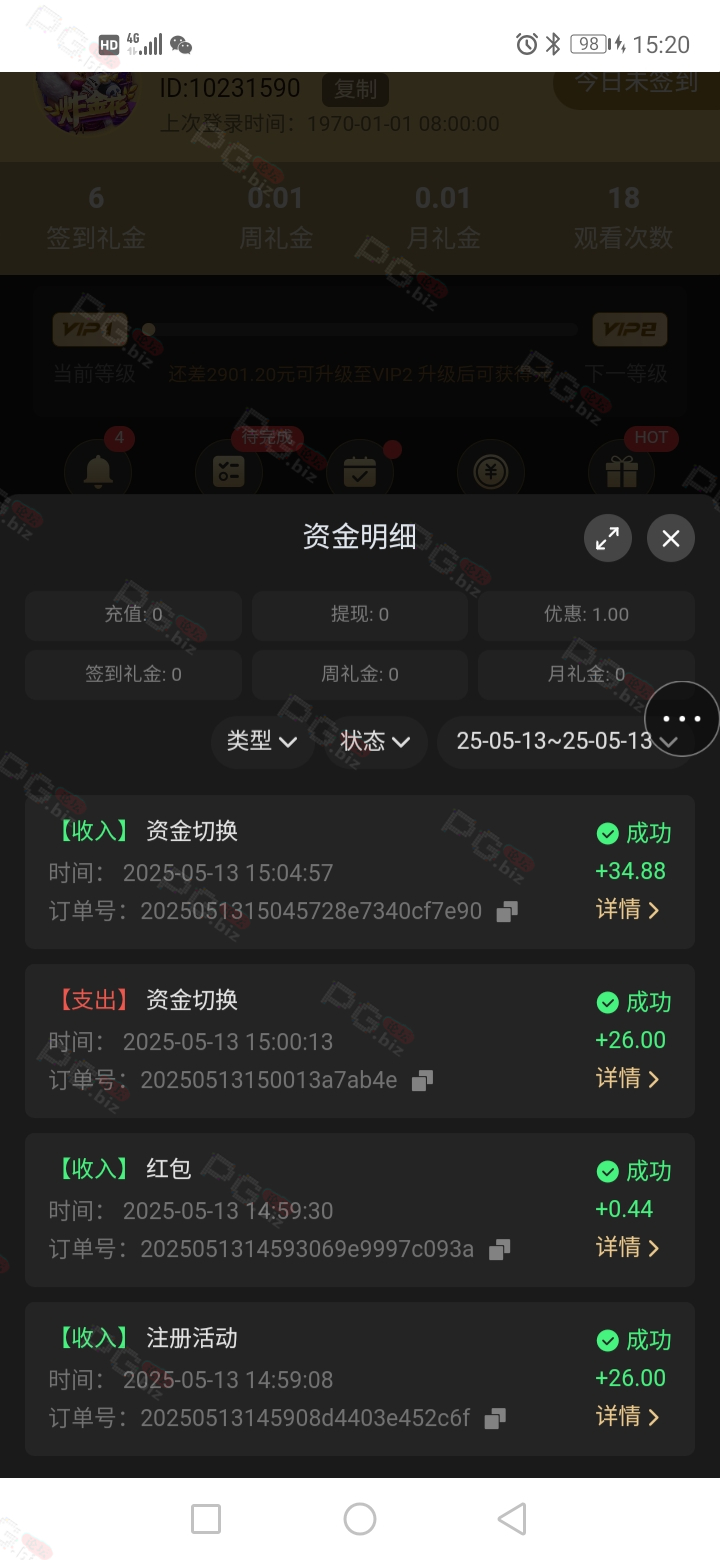This screenshot has height=1560, width=720.
Task: Go to the system home screen
Action: (360, 1519)
